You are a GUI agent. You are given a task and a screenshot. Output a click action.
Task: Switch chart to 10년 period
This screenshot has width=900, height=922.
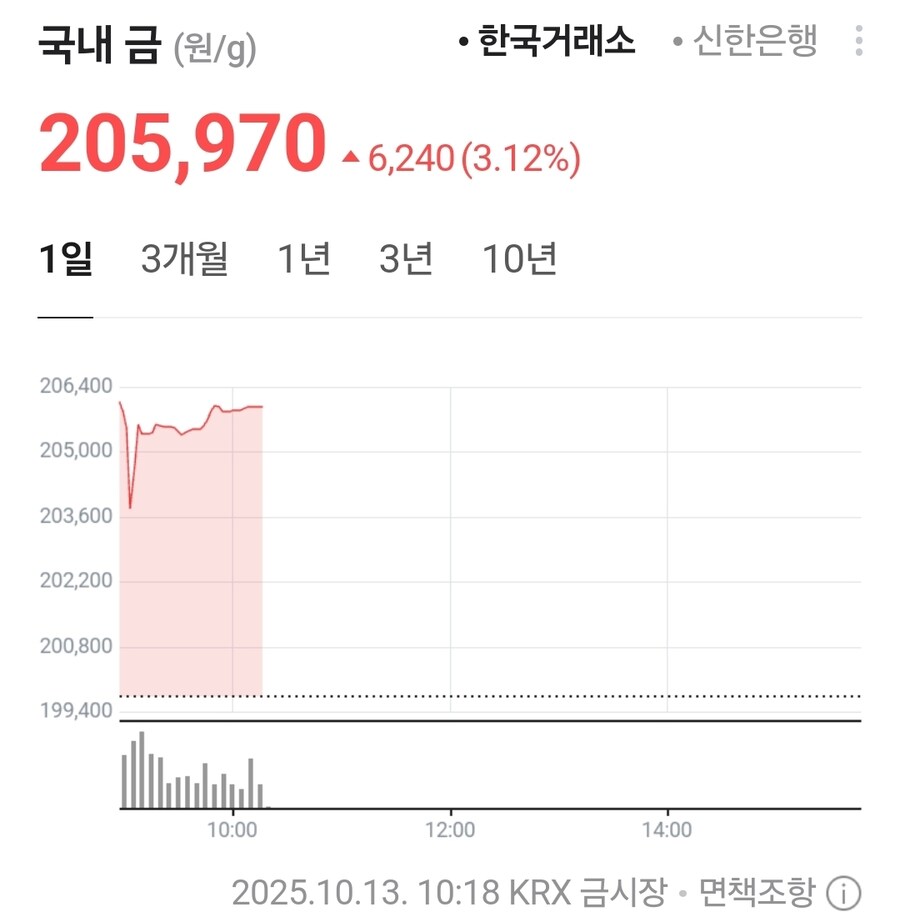519,259
